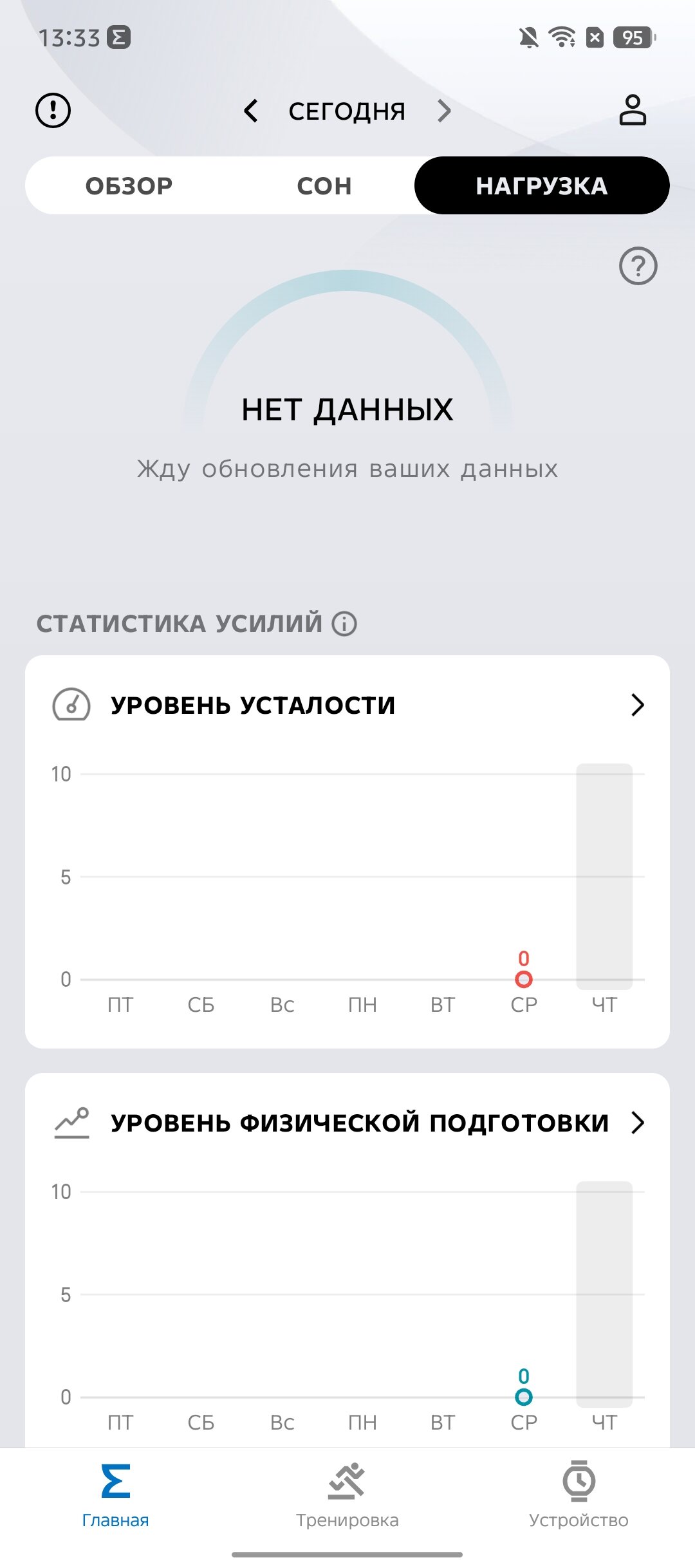Go to the previous day
This screenshot has width=695, height=1568.
[252, 111]
